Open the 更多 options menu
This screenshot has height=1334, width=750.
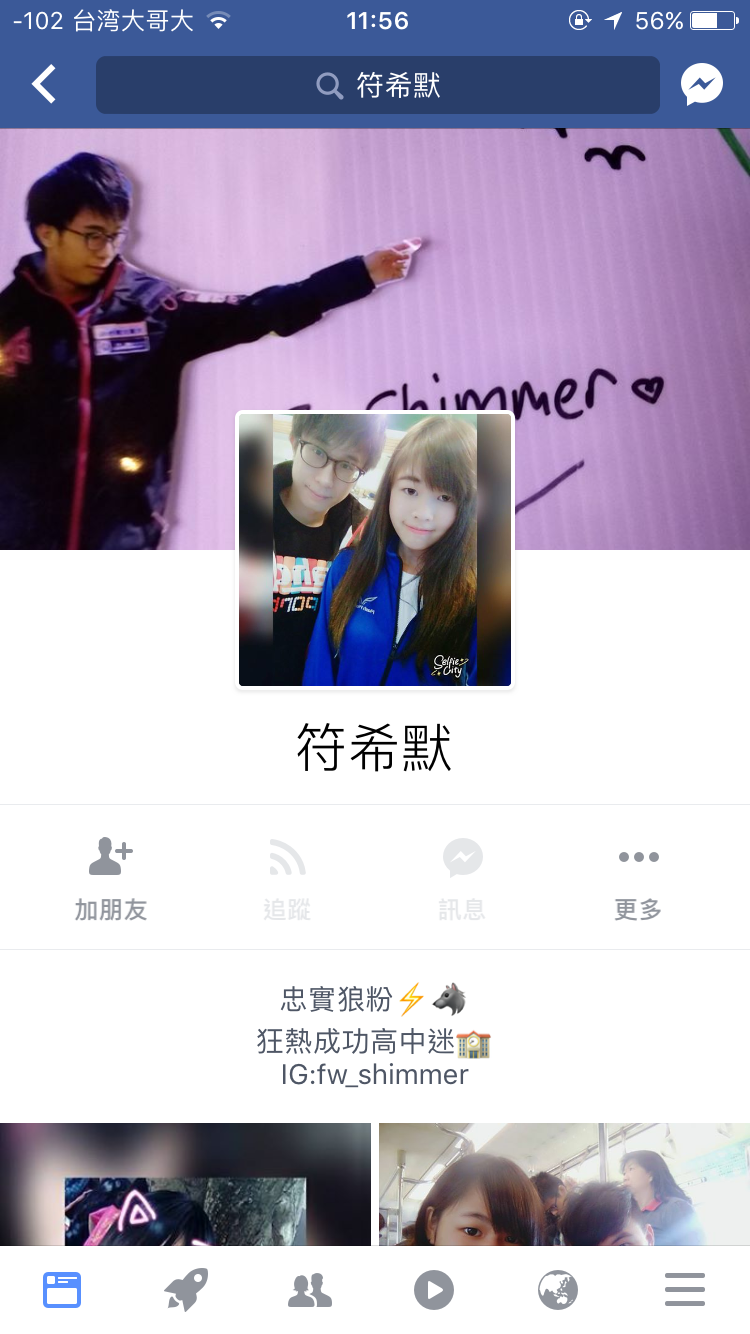638,879
